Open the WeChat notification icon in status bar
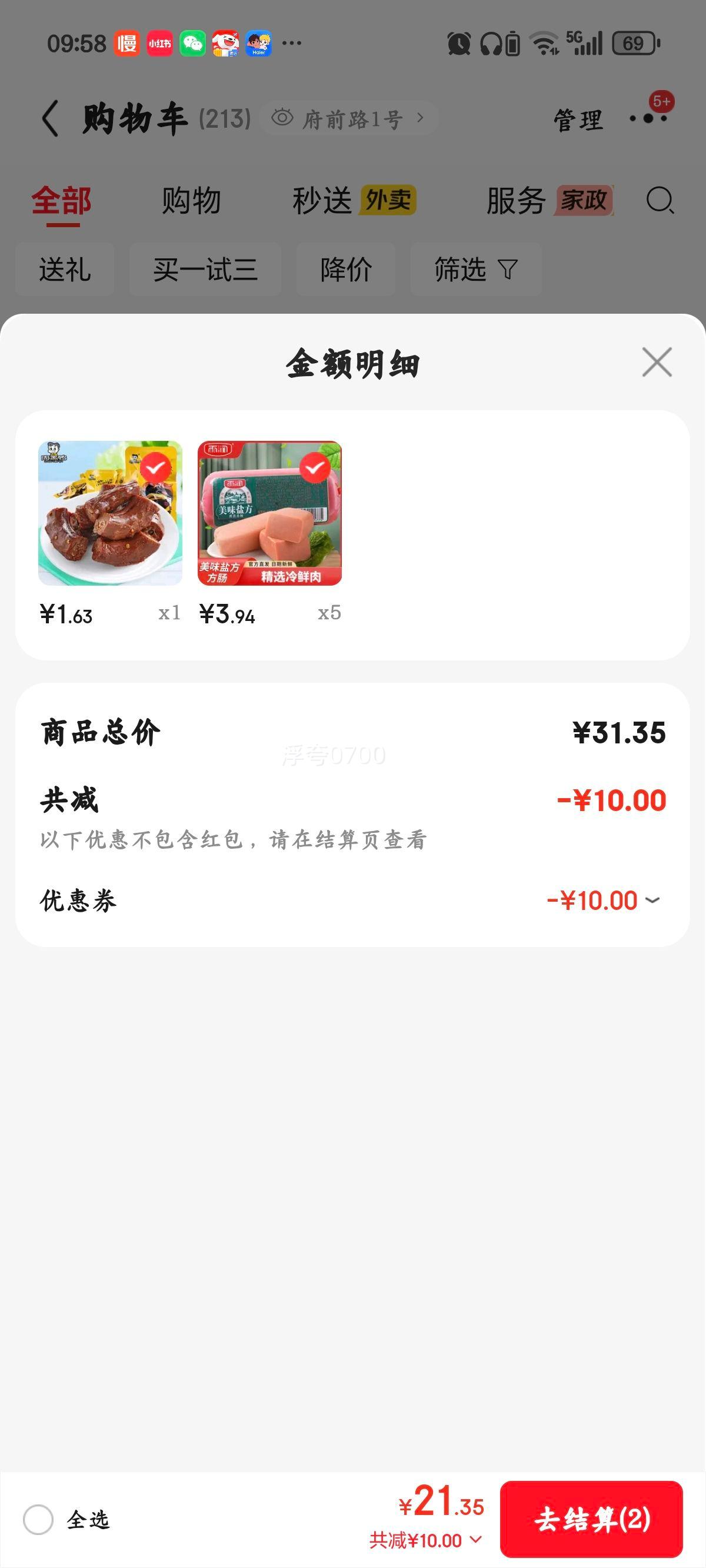Image resolution: width=706 pixels, height=1568 pixels. point(194,42)
